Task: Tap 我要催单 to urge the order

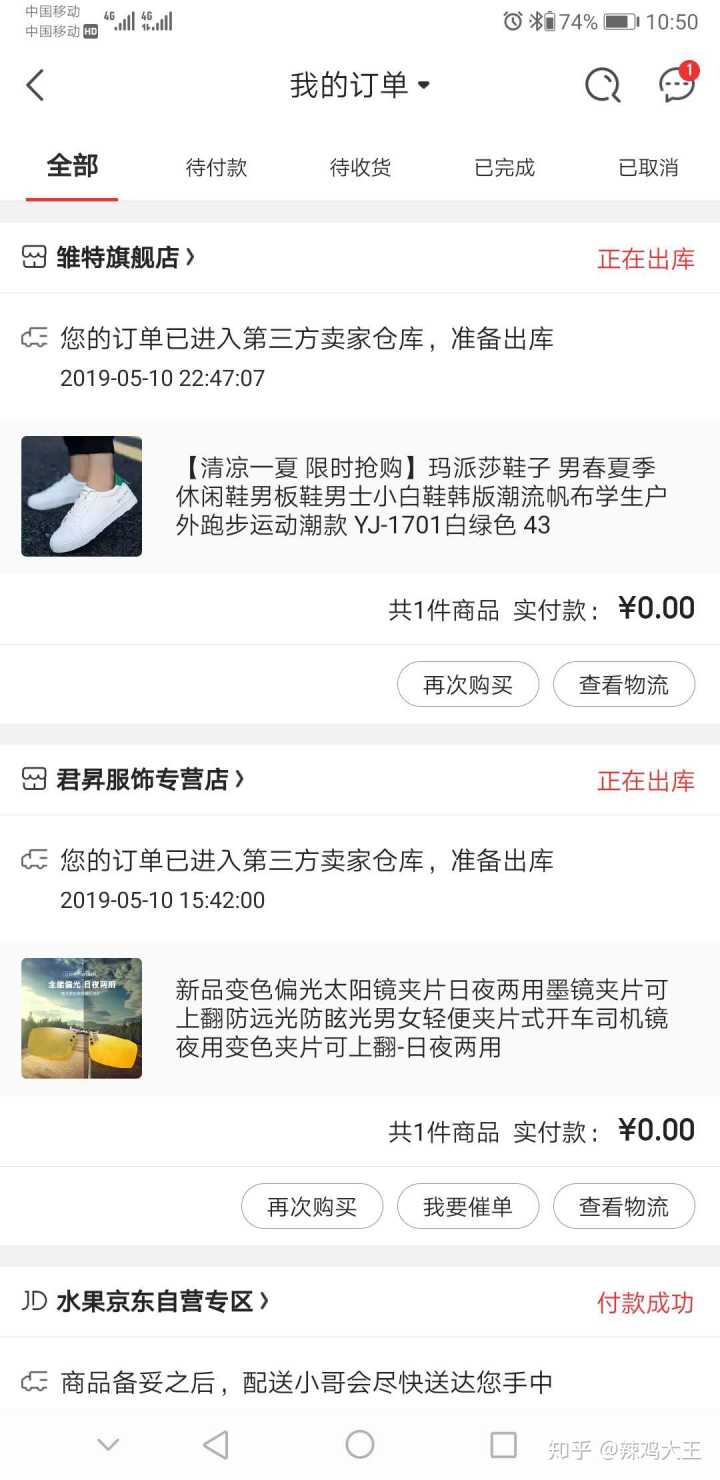Action: click(468, 1207)
